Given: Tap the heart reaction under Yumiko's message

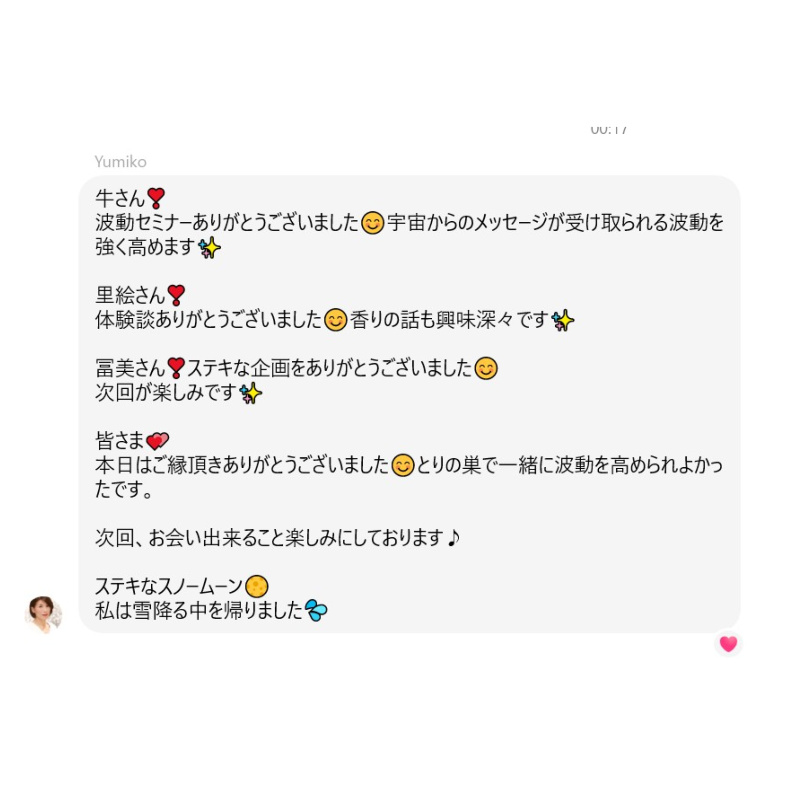Looking at the screenshot, I should point(728,644).
